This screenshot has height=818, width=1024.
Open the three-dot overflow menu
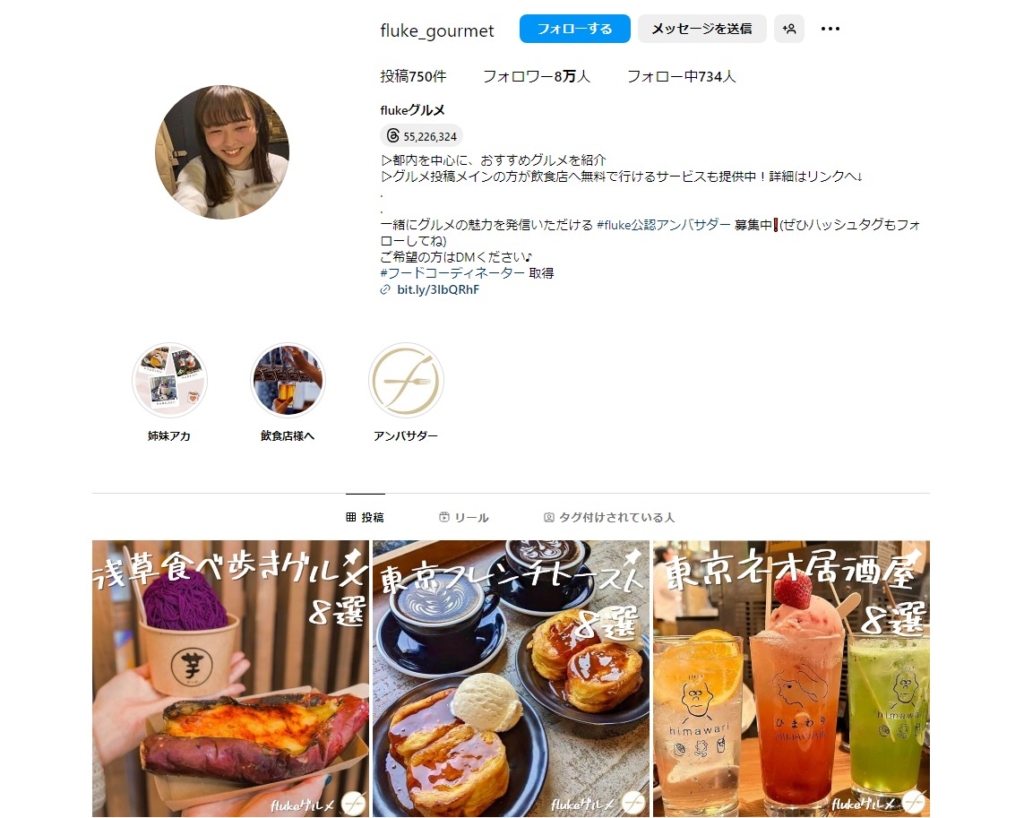[830, 29]
